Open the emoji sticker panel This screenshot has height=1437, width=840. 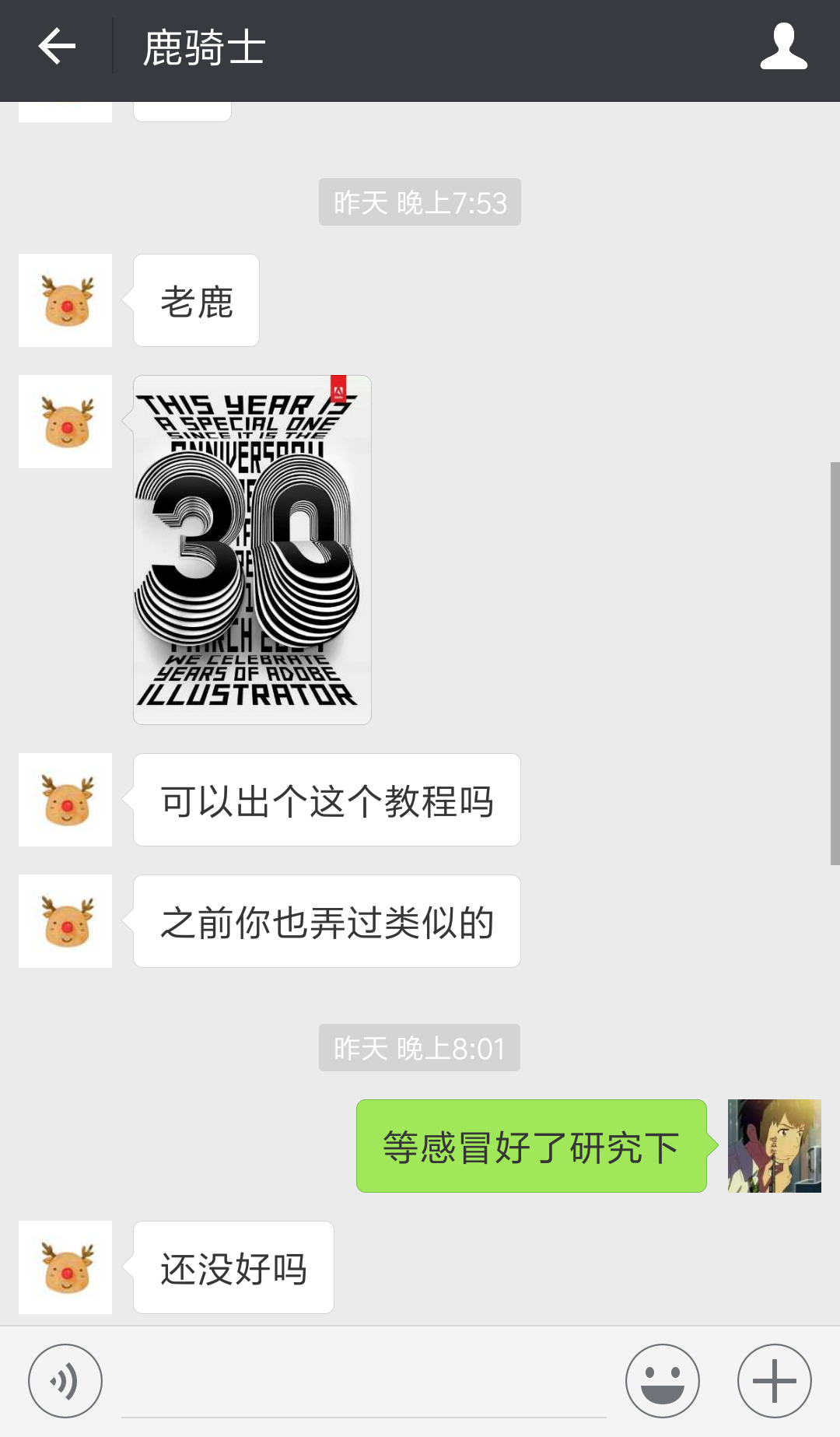662,1381
